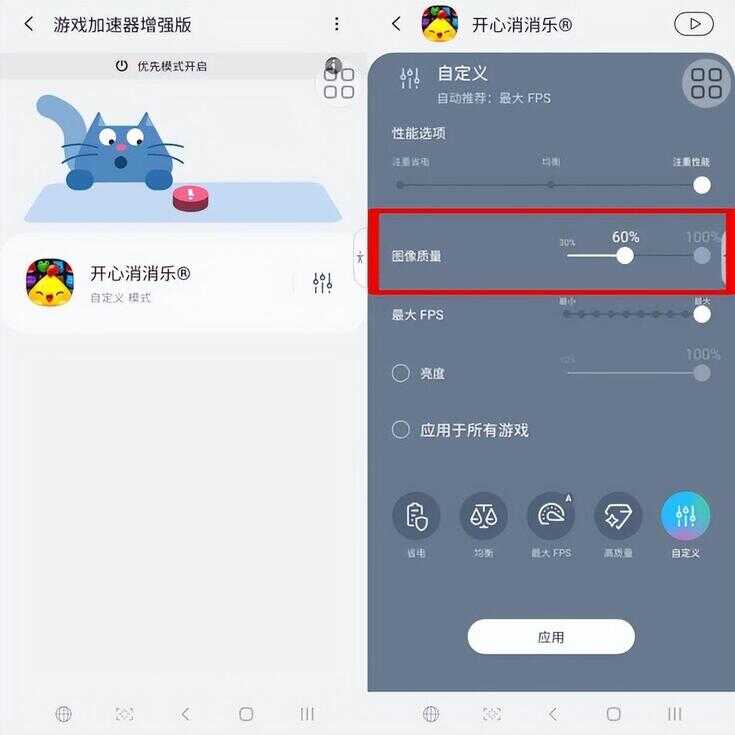
Task: Choose the 均衡 preset mode
Action: [x=483, y=517]
